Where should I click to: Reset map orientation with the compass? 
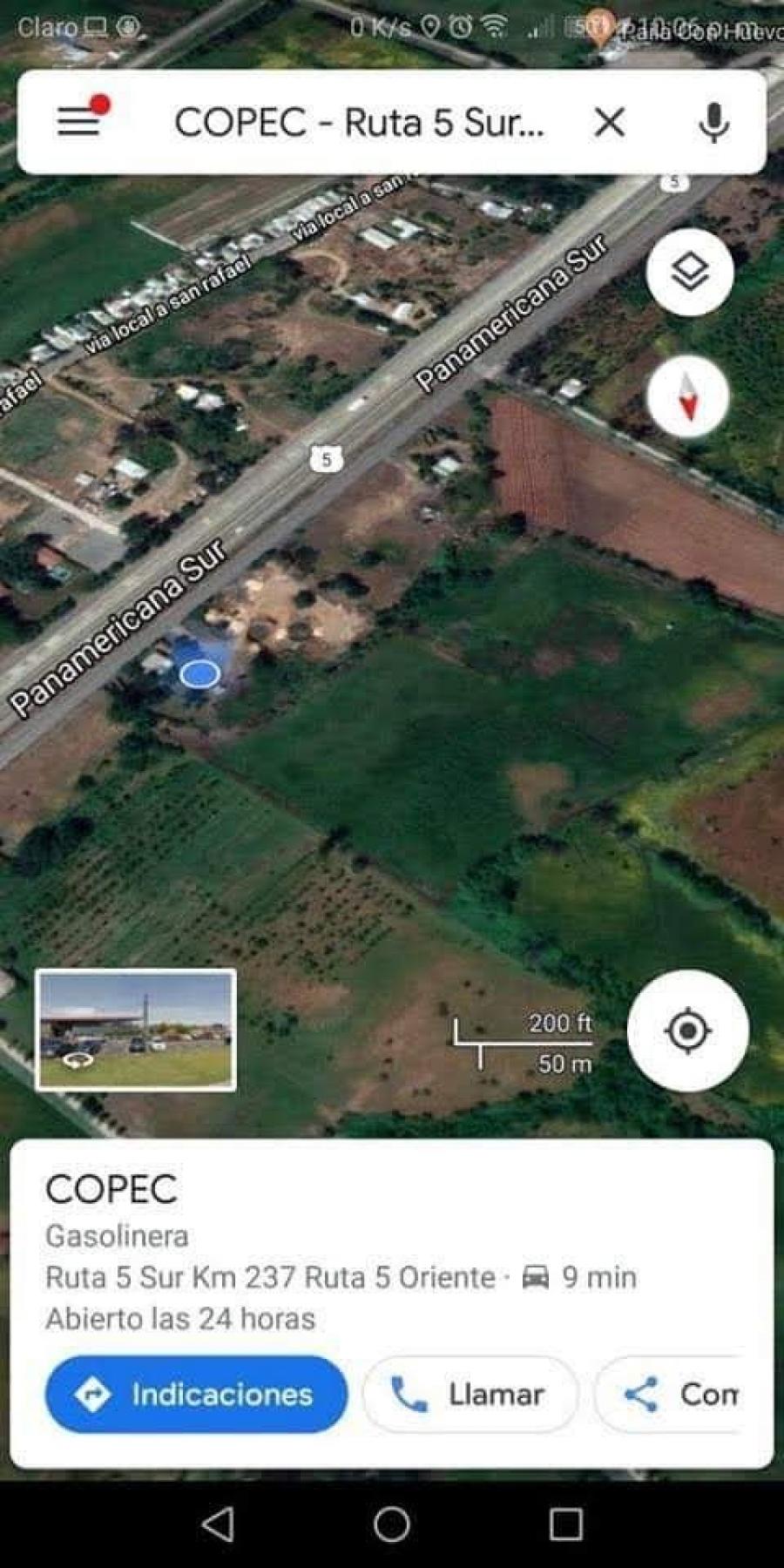click(x=688, y=397)
